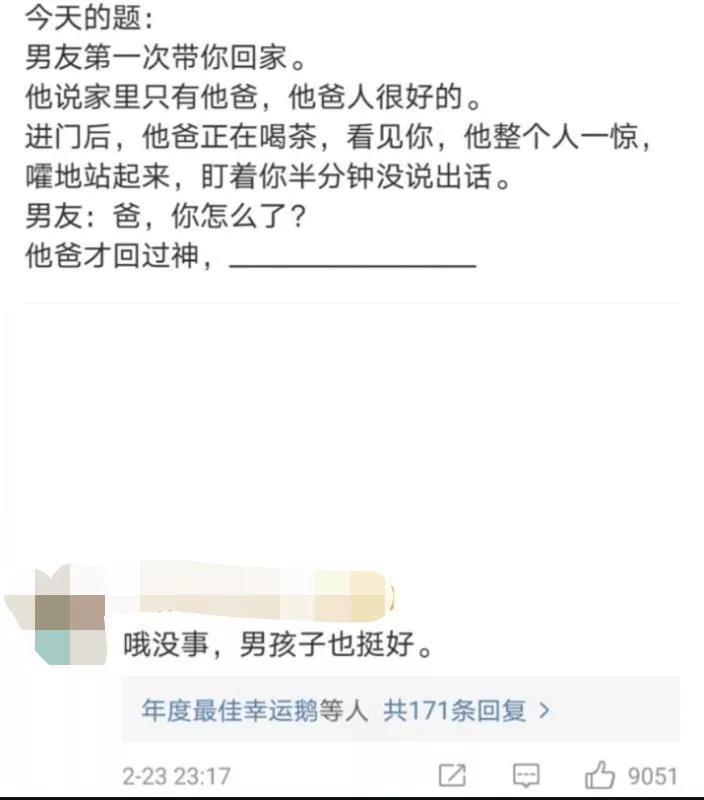Image resolution: width=704 pixels, height=800 pixels.
Task: Open the 共171条回复 replies thread
Action: click(x=467, y=711)
